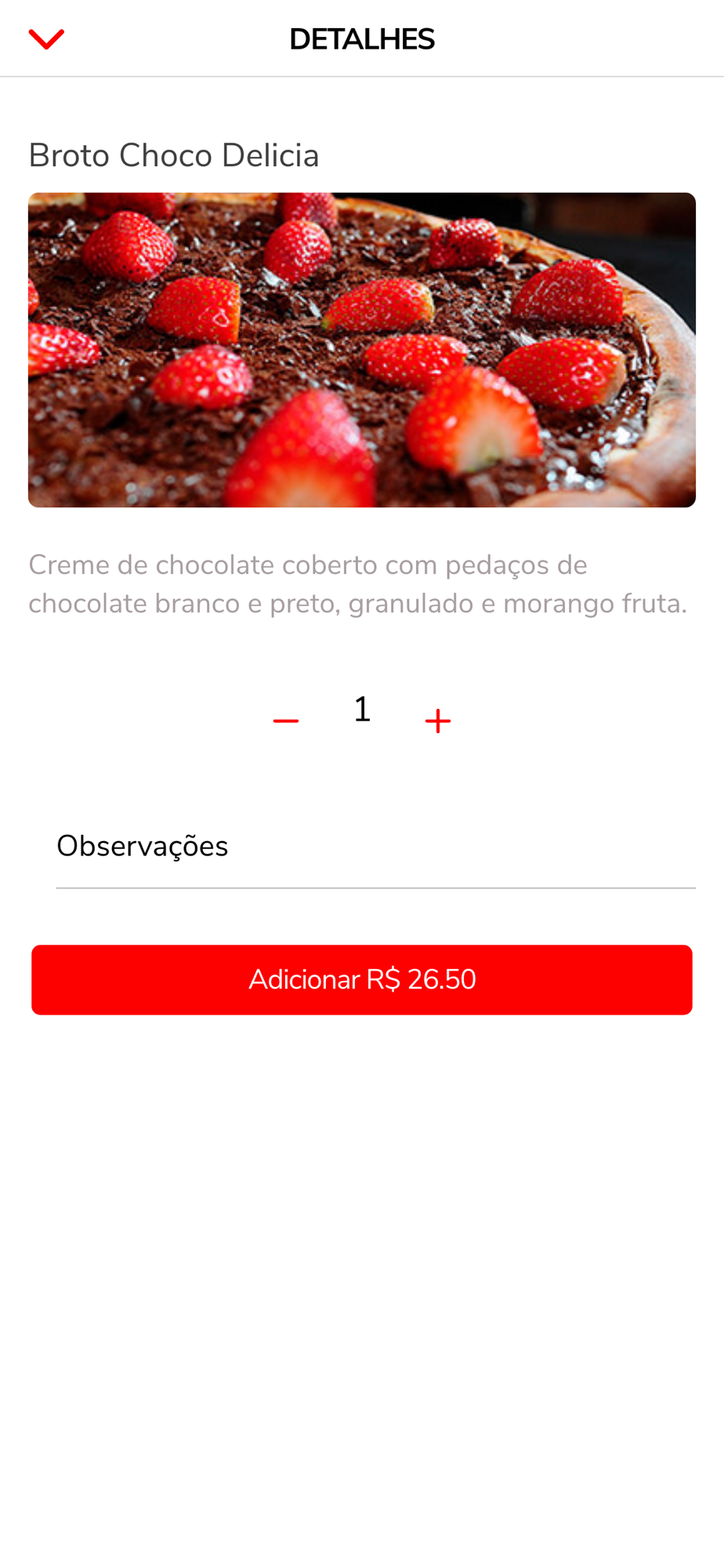
Task: Increase the quantity with the plus
Action: pos(438,720)
